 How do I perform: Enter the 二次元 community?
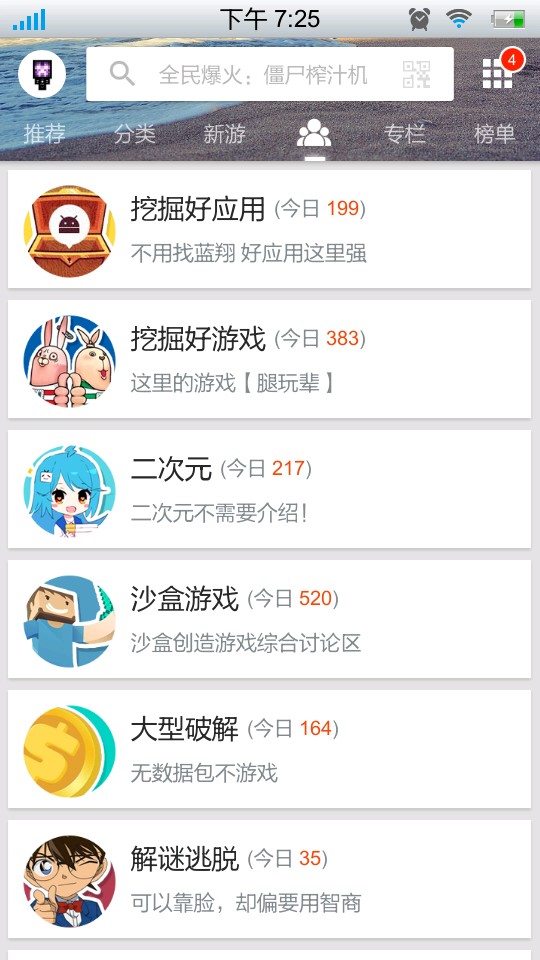269,489
